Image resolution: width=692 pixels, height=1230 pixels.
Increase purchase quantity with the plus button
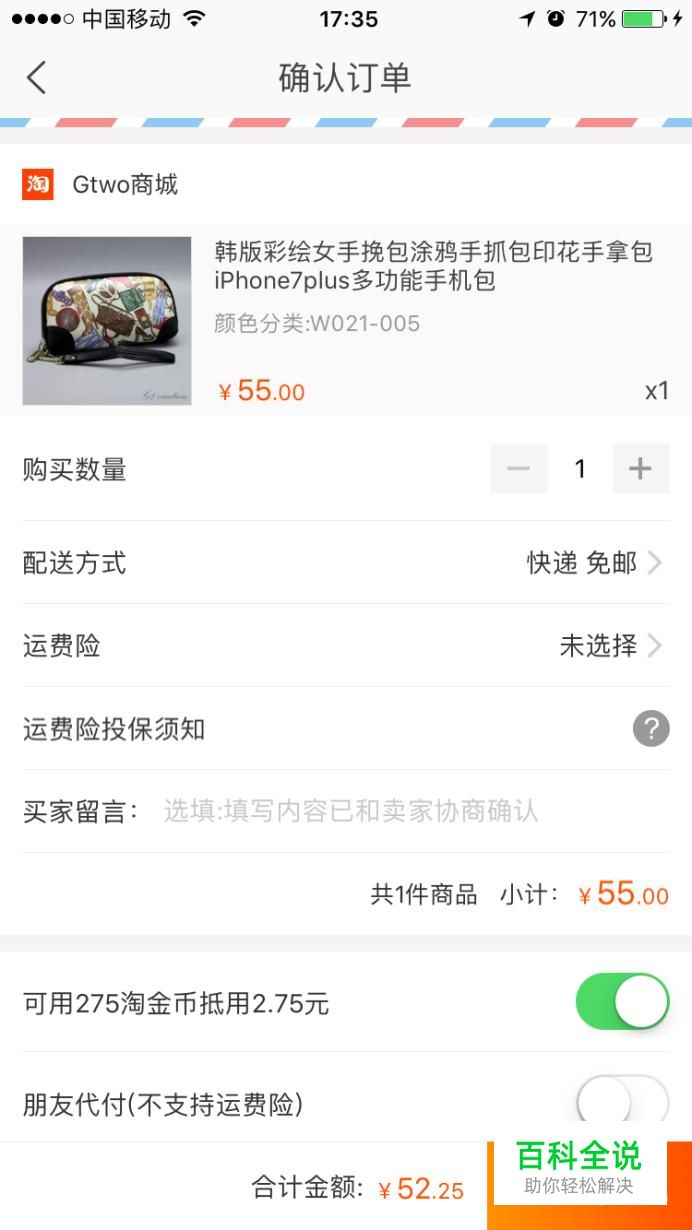point(640,469)
